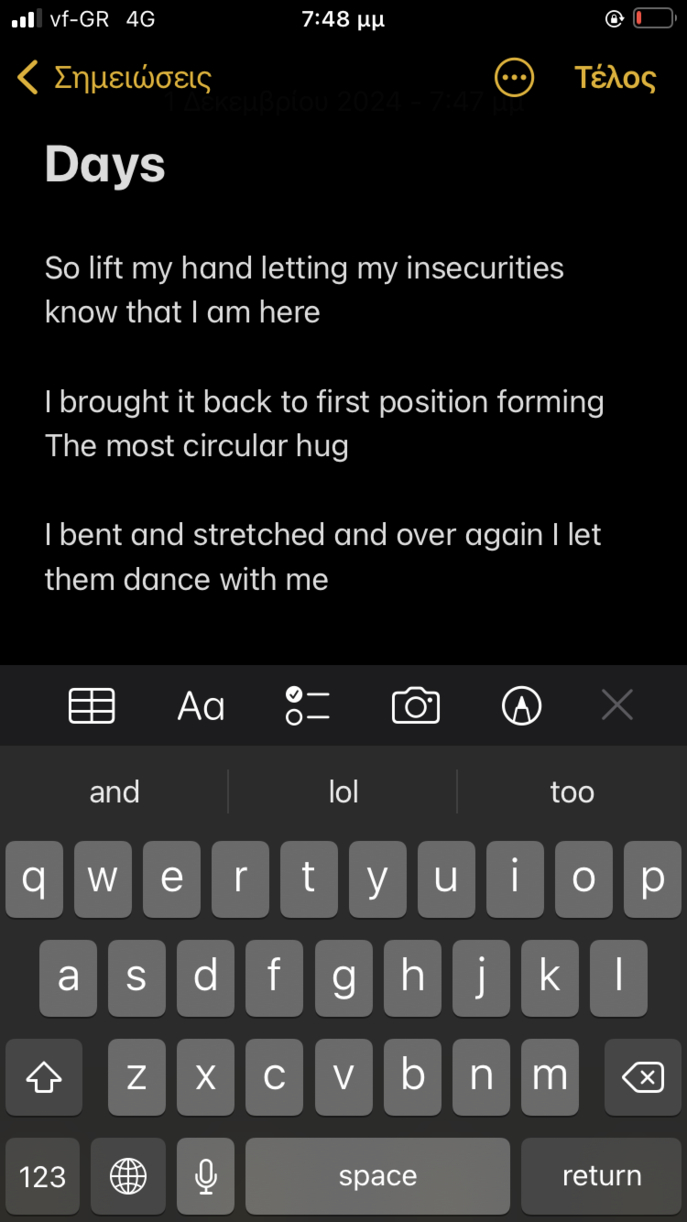Add a checklist to the note
This screenshot has height=1222, width=687.
point(307,706)
